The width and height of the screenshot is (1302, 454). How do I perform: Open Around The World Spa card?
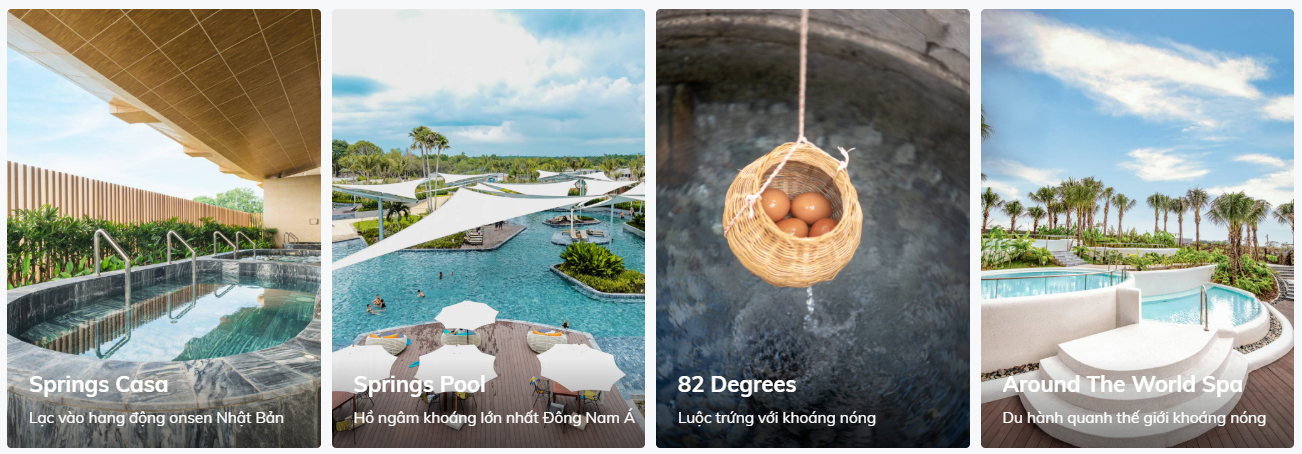(x=1137, y=228)
